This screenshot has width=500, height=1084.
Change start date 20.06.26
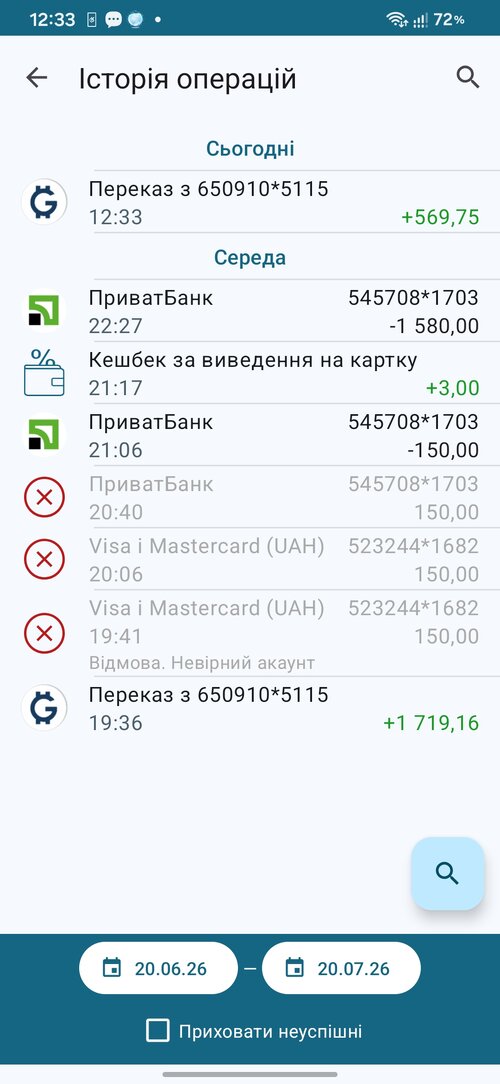pos(156,968)
